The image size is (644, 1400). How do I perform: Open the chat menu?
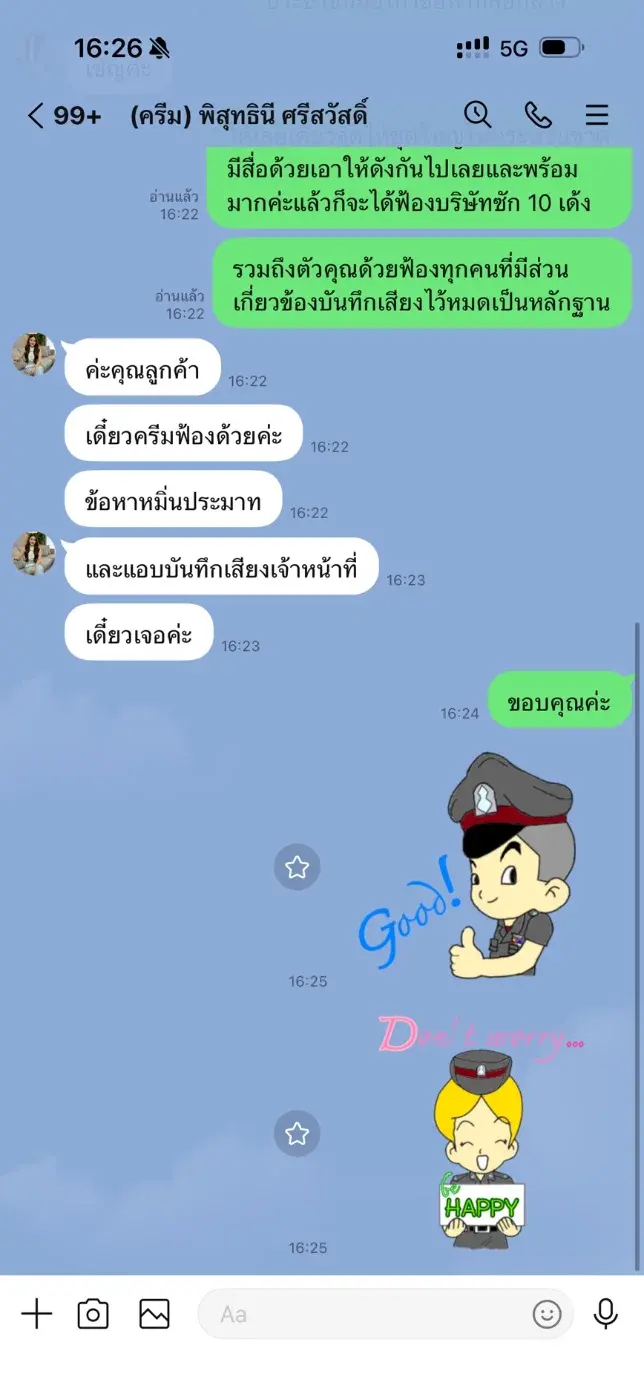coord(597,115)
